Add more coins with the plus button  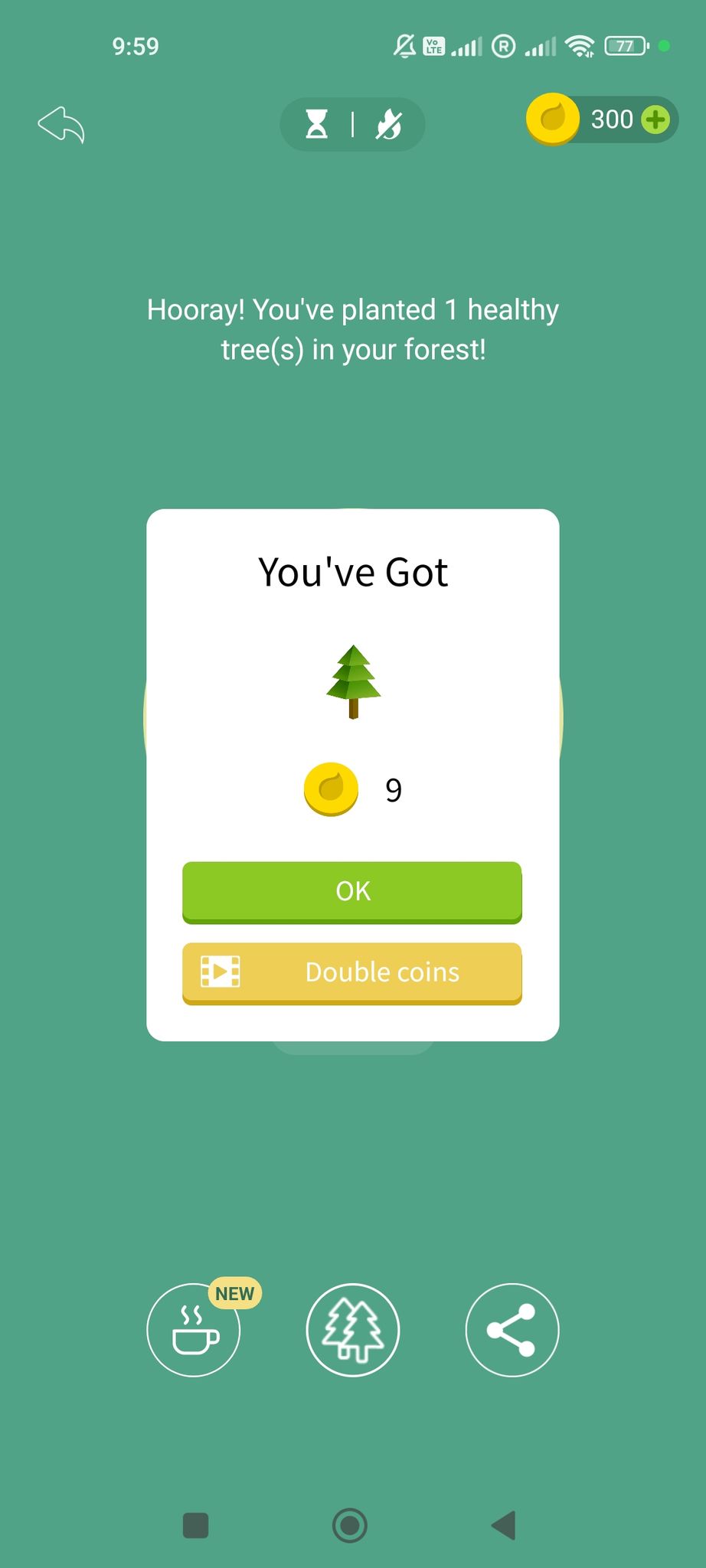coord(655,119)
